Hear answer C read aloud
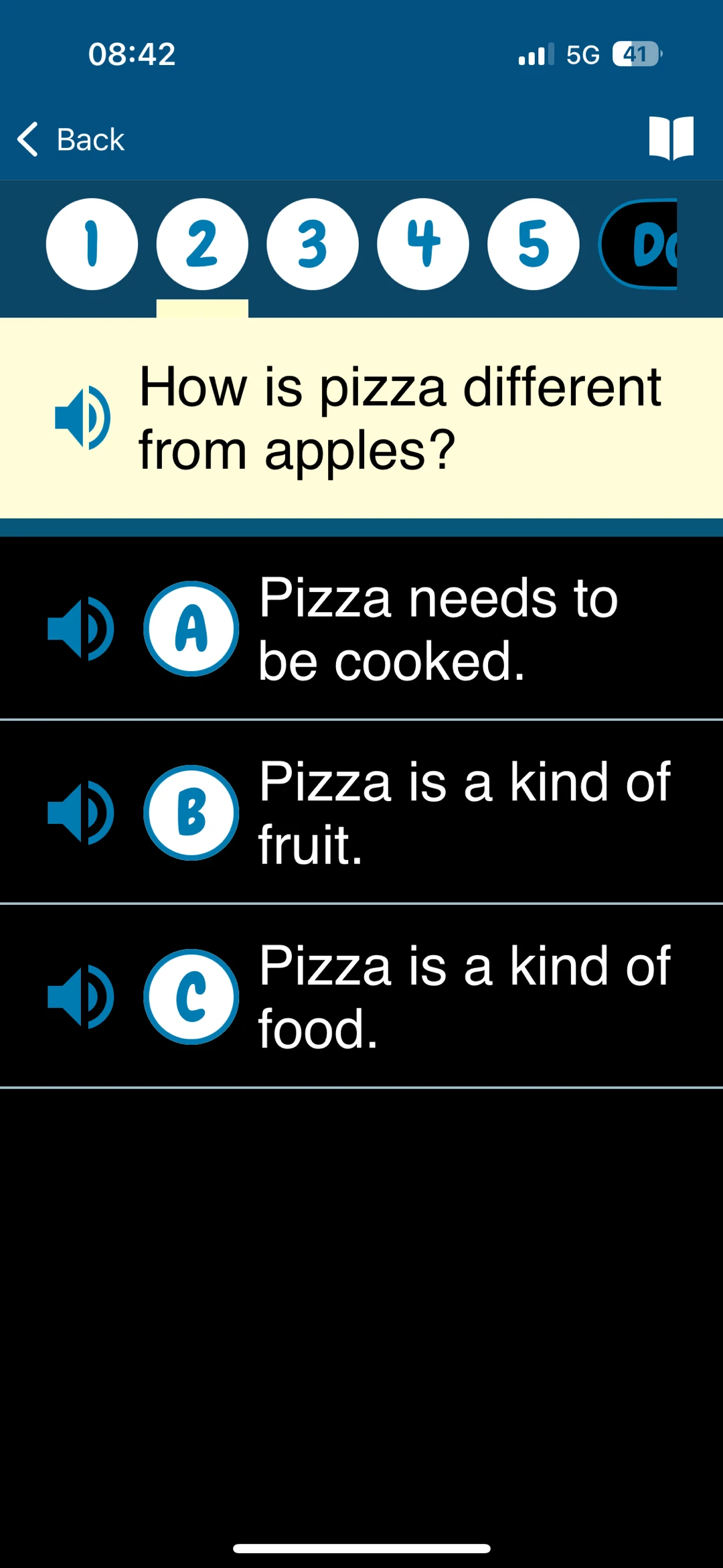The image size is (723, 1568). point(81,997)
